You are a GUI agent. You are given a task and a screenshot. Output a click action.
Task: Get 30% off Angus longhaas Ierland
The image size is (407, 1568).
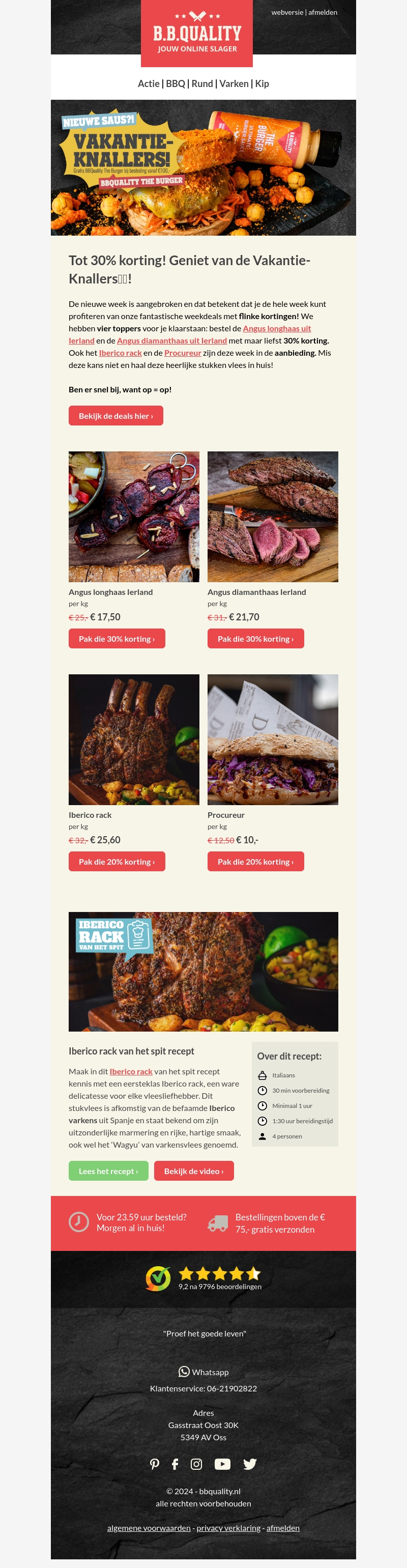pos(117,639)
